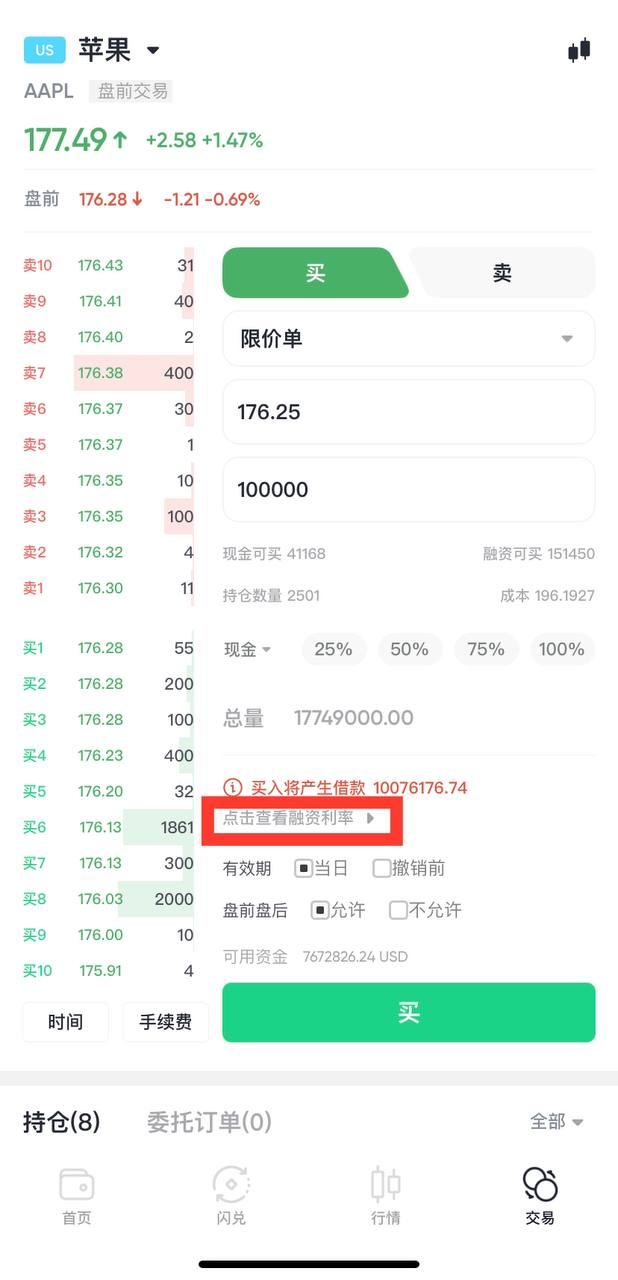Edit the quantity field showing 100000
Image resolution: width=618 pixels, height=1280 pixels.
point(408,490)
